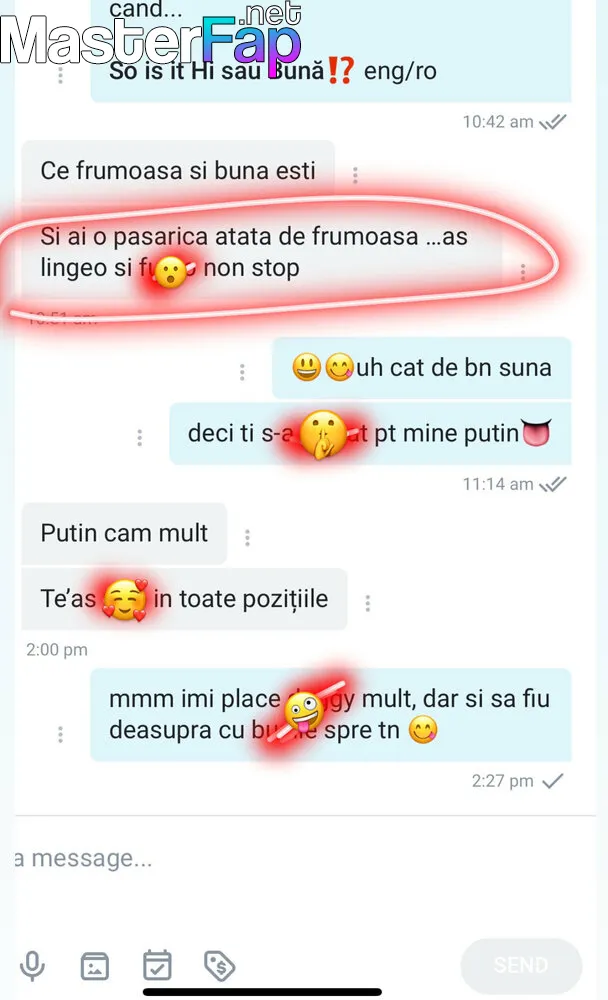Viewport: 608px width, 1000px height.
Task: Attach a photo via the image icon
Action: pyautogui.click(x=94, y=966)
